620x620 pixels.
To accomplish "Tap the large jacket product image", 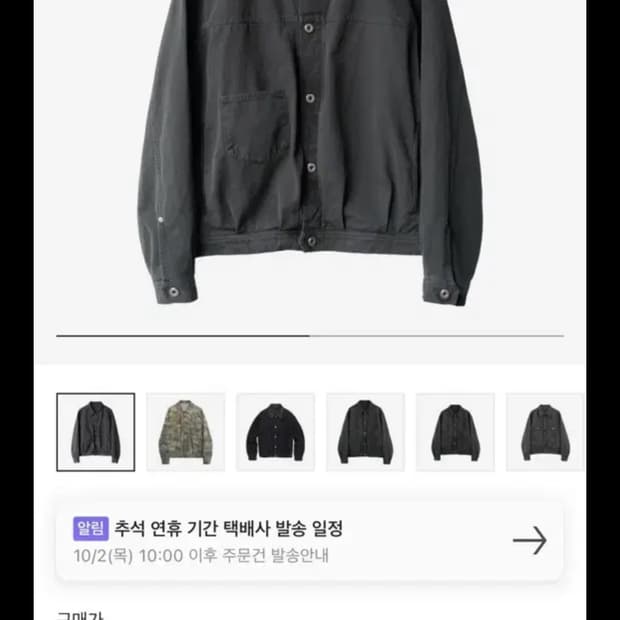I will click(x=310, y=158).
